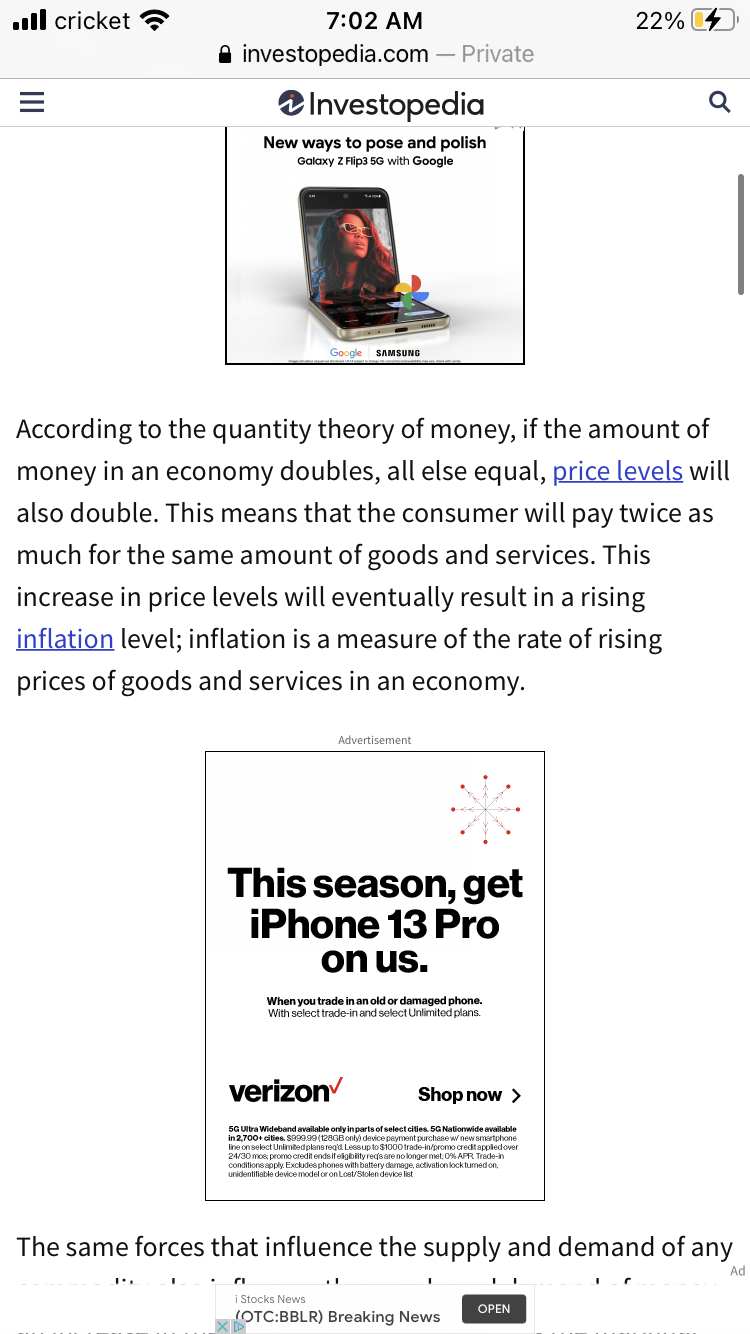Open the hamburger navigation menu
The image size is (750, 1334).
[32, 102]
